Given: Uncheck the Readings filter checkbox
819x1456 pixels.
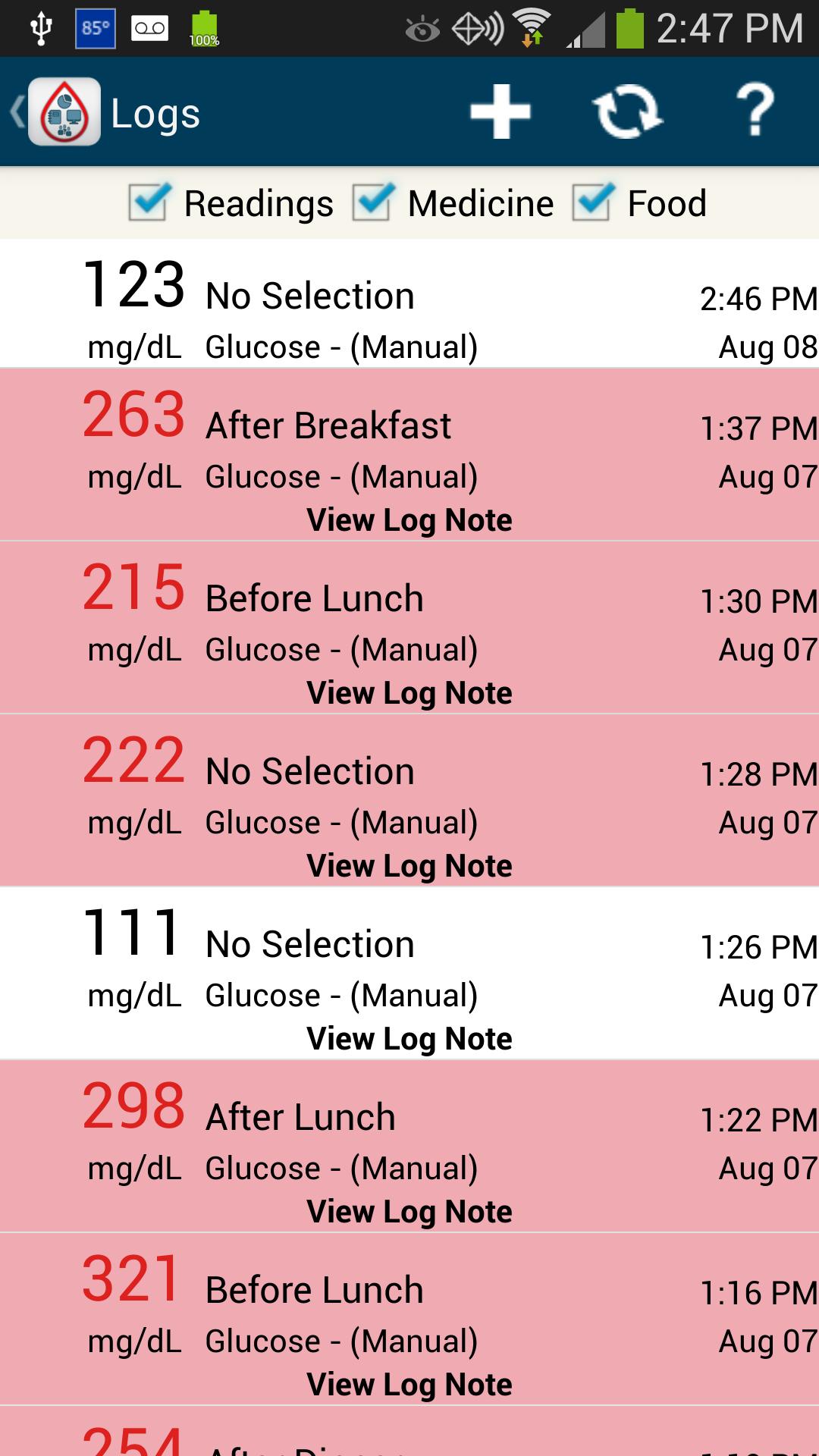Looking at the screenshot, I should 149,202.
